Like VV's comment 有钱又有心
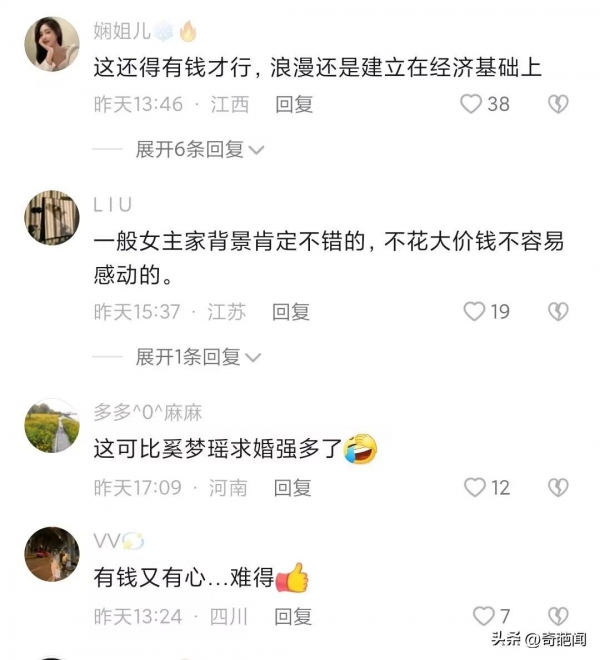 (x=484, y=616)
